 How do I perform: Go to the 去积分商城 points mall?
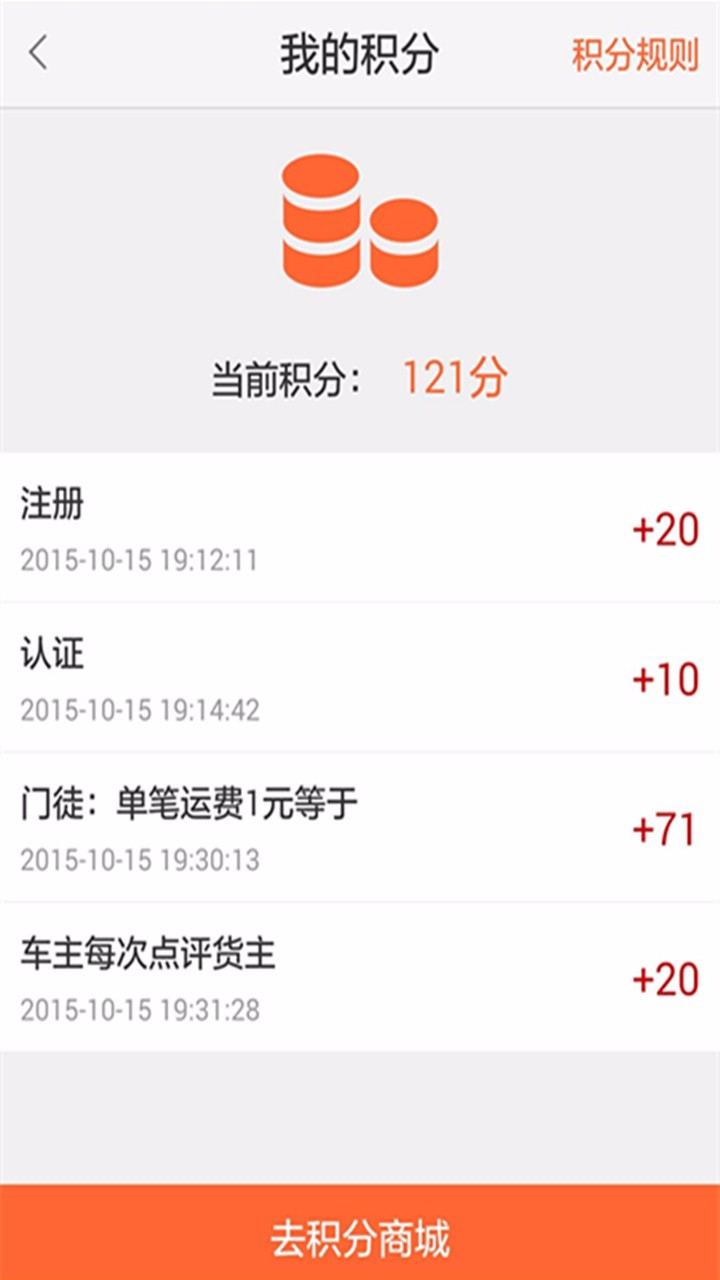(x=360, y=1238)
